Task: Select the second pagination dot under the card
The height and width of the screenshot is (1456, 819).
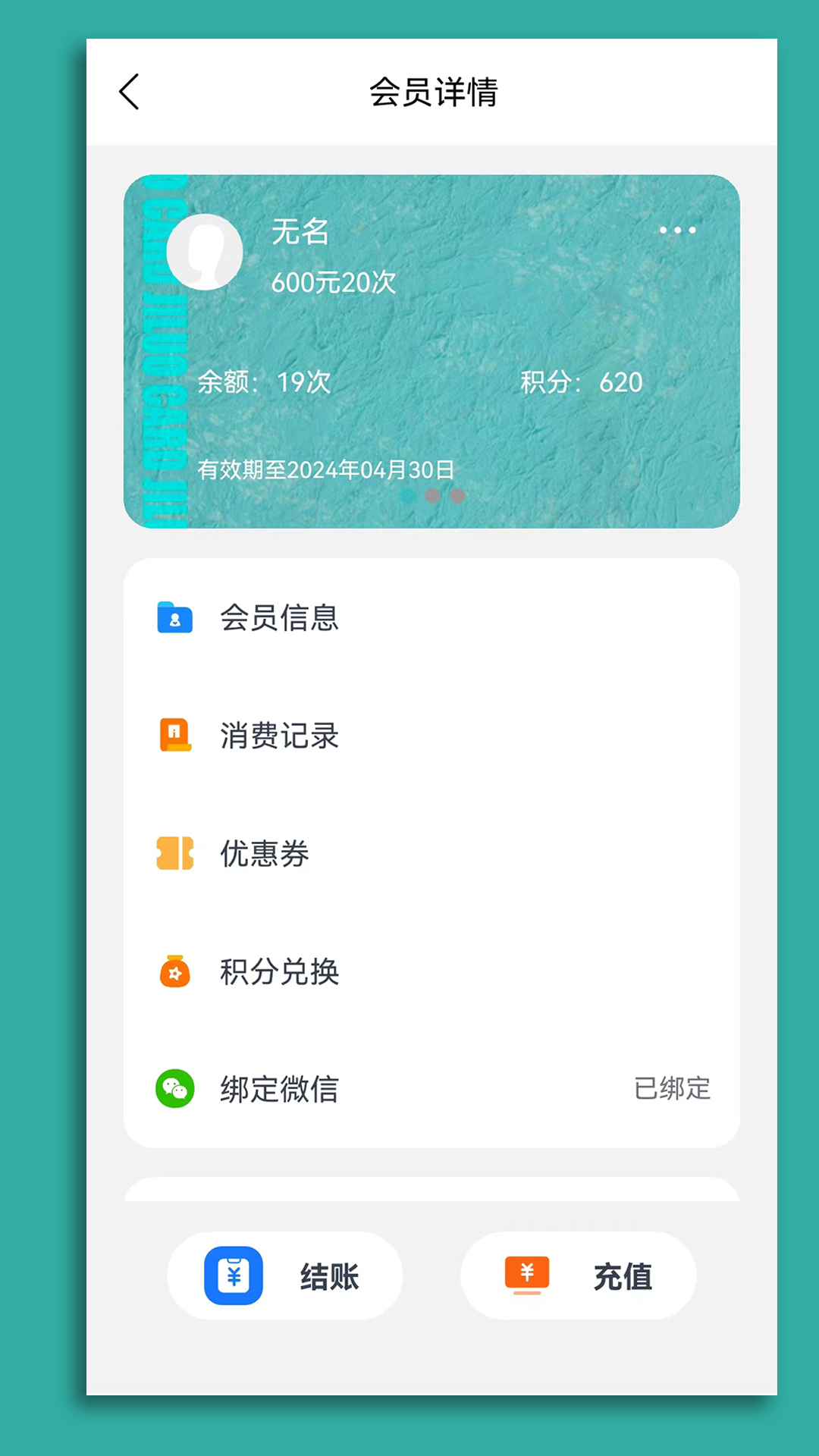Action: (433, 495)
